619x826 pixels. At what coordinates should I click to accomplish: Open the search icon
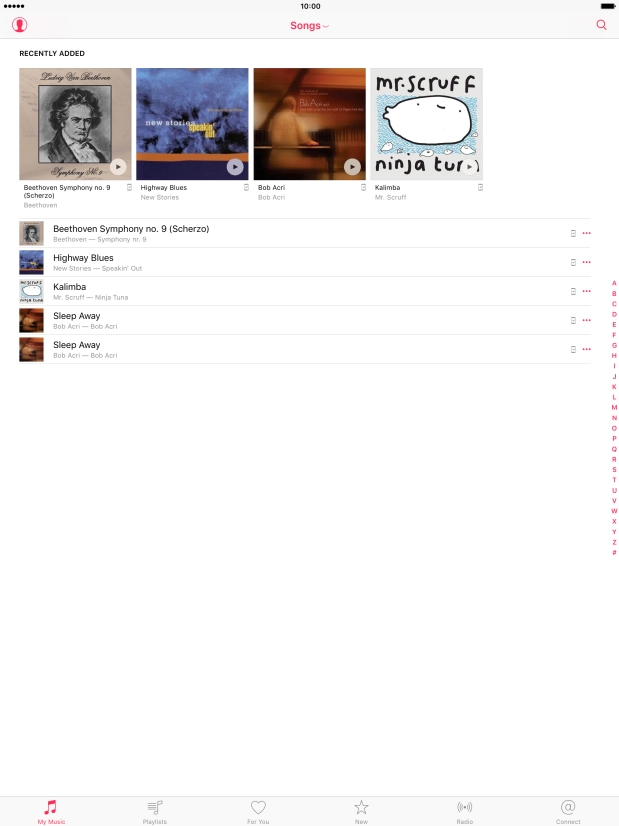(601, 25)
